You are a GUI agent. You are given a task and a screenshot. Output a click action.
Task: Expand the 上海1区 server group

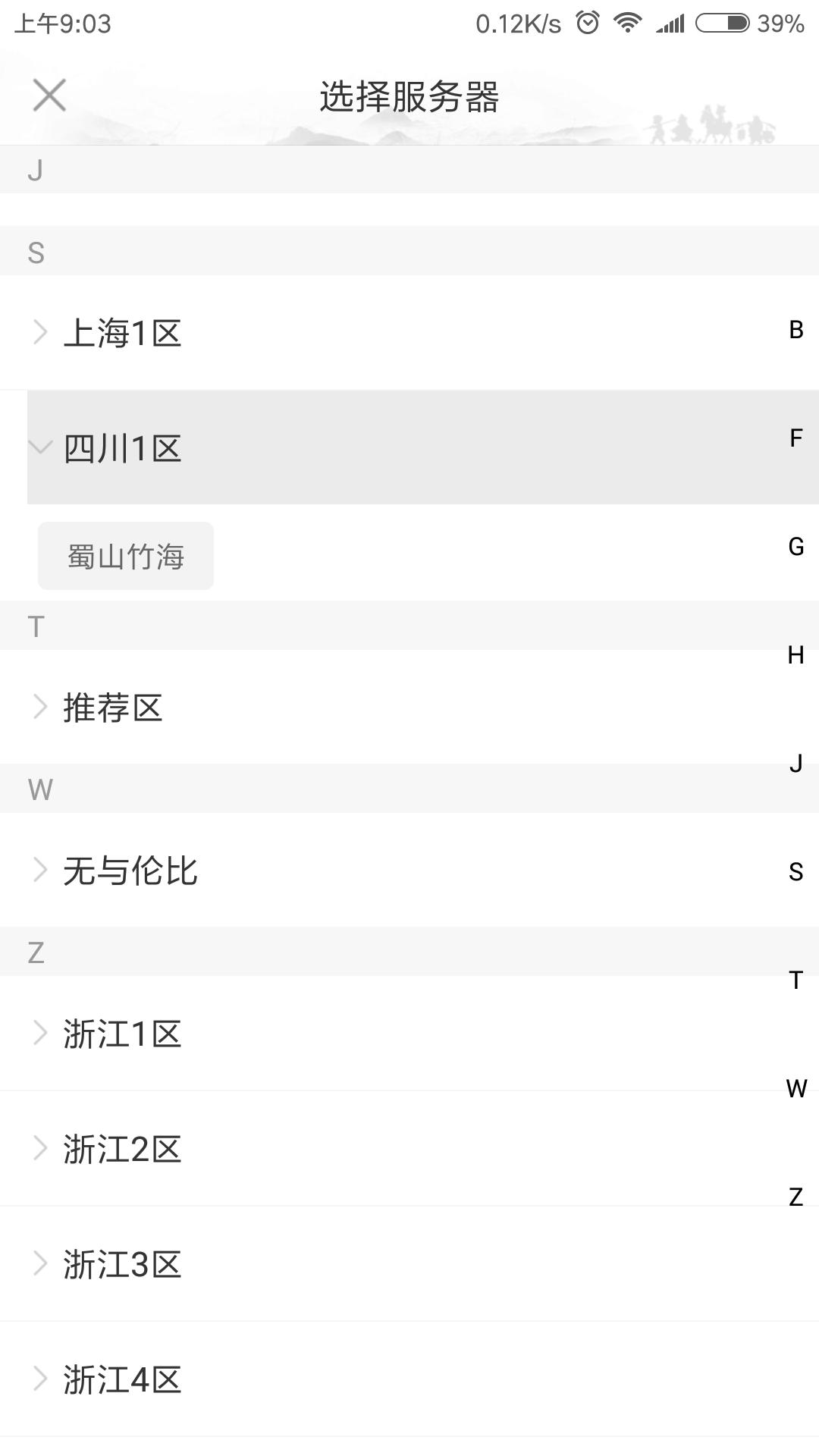pyautogui.click(x=409, y=333)
